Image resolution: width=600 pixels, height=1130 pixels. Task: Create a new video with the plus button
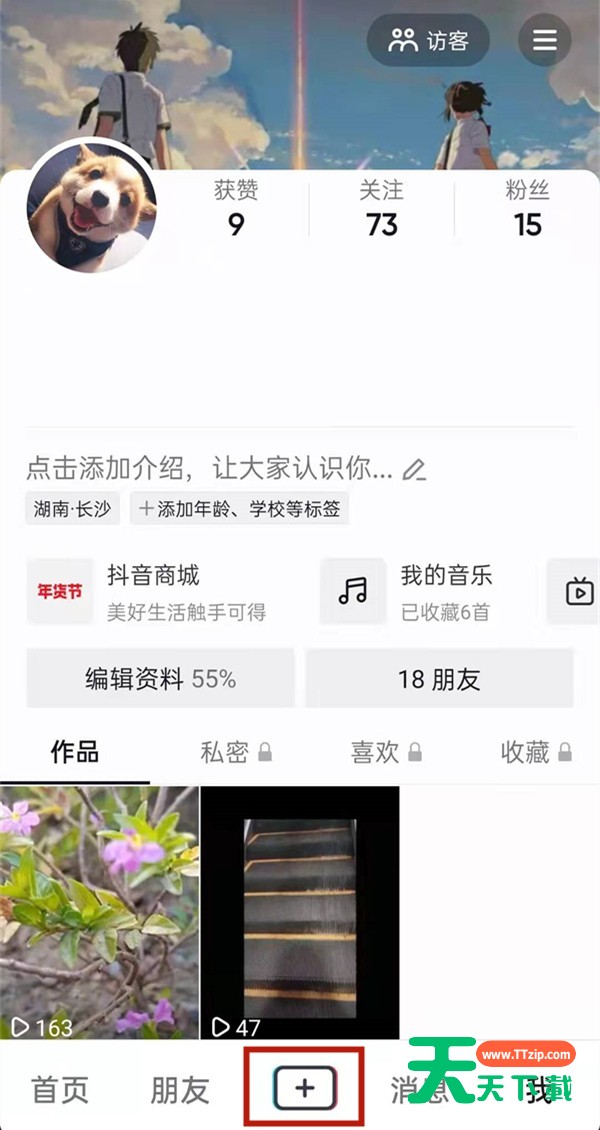click(x=305, y=1087)
